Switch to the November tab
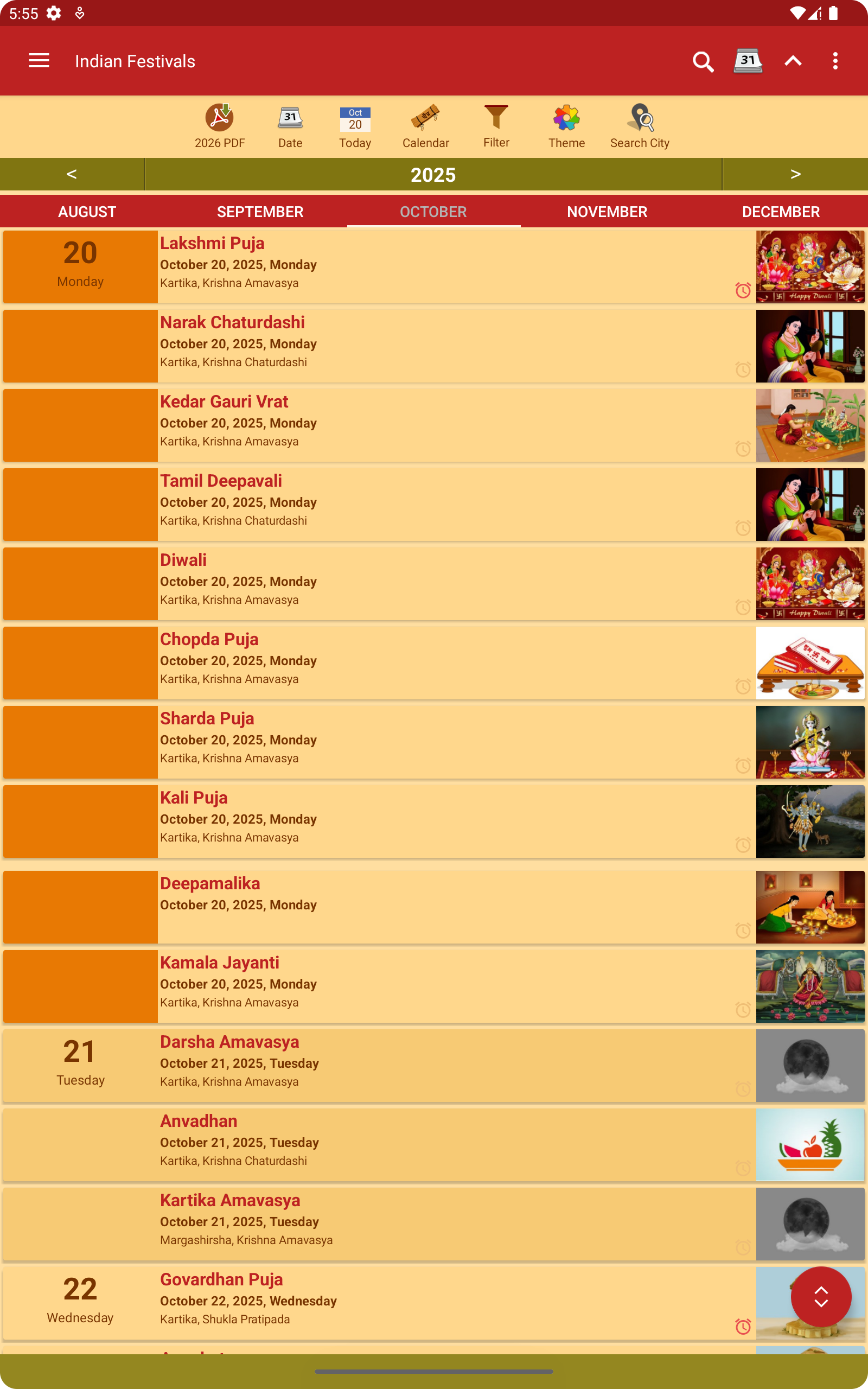This screenshot has height=1389, width=868. click(x=607, y=212)
